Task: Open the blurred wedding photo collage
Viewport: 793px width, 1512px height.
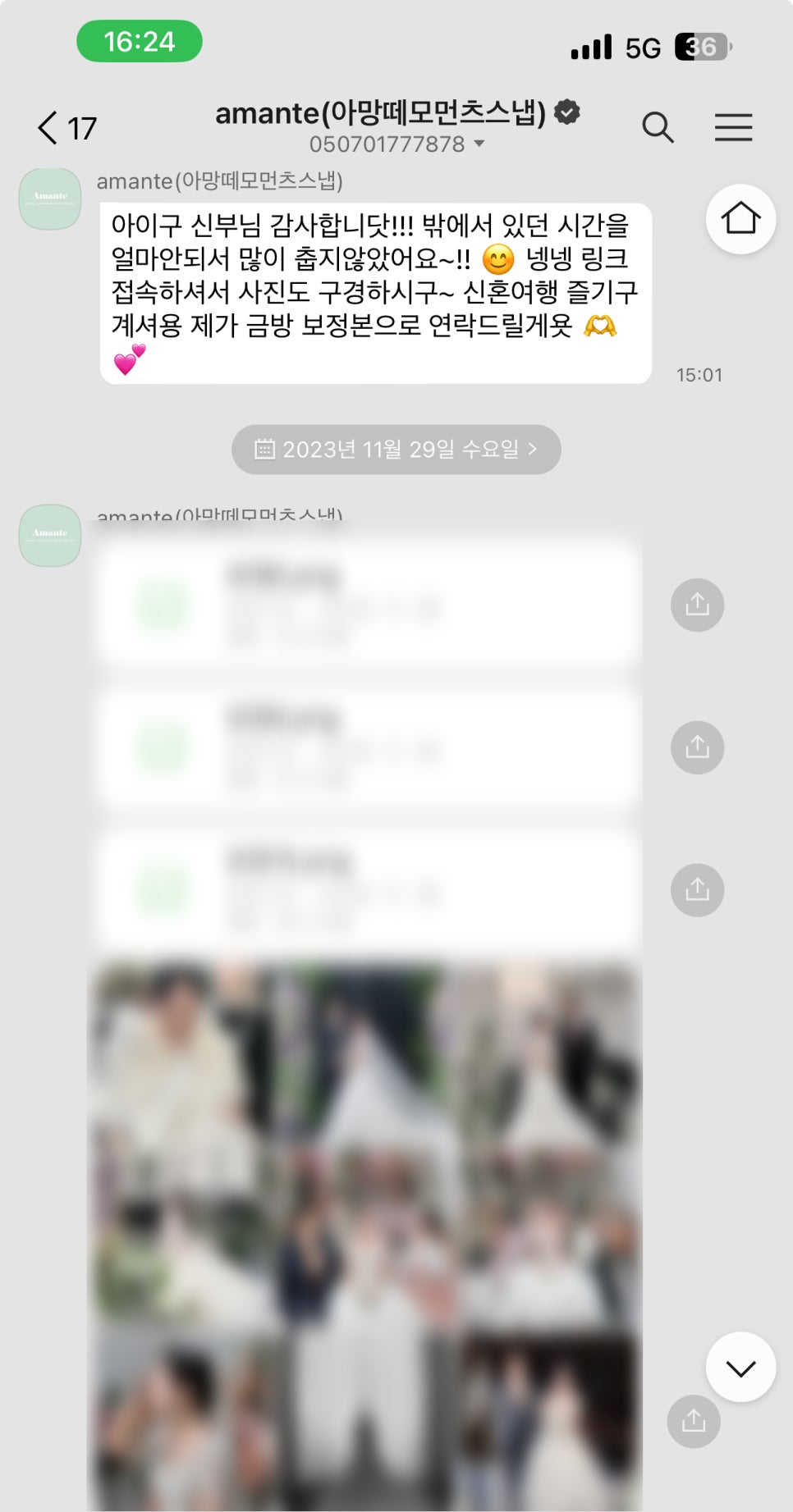Action: tap(364, 1236)
